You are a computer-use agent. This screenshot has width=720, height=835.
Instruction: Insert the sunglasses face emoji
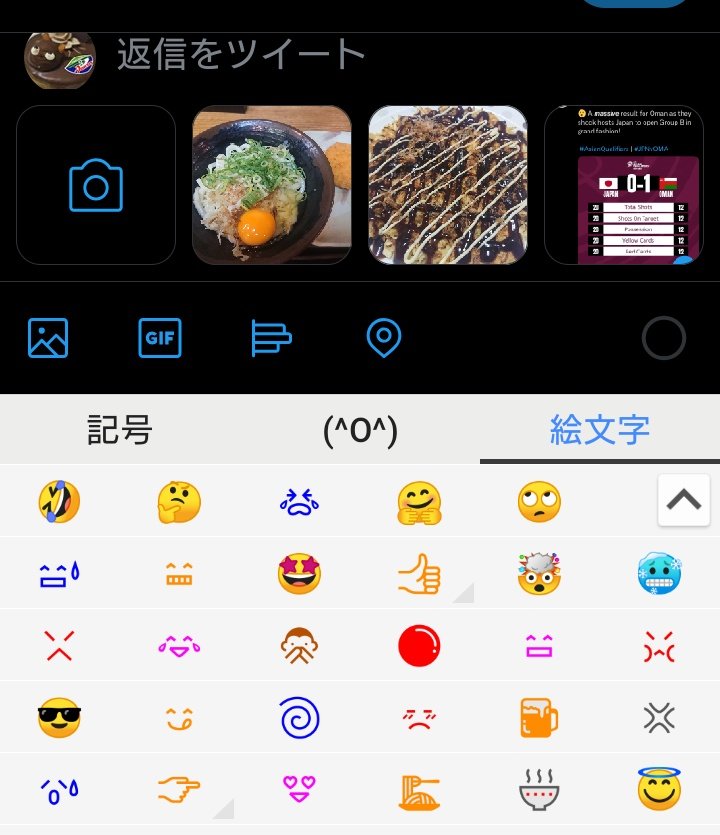59,718
